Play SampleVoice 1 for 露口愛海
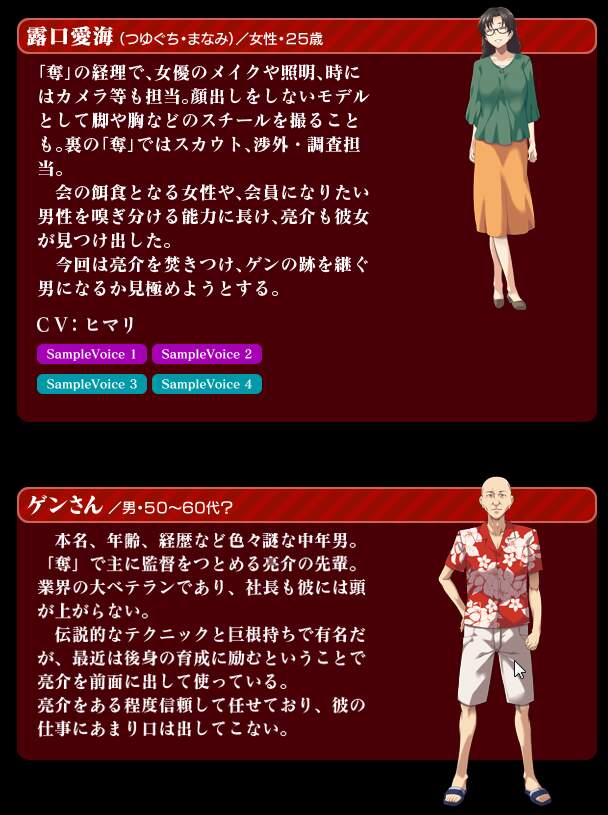The image size is (608, 815). point(92,354)
